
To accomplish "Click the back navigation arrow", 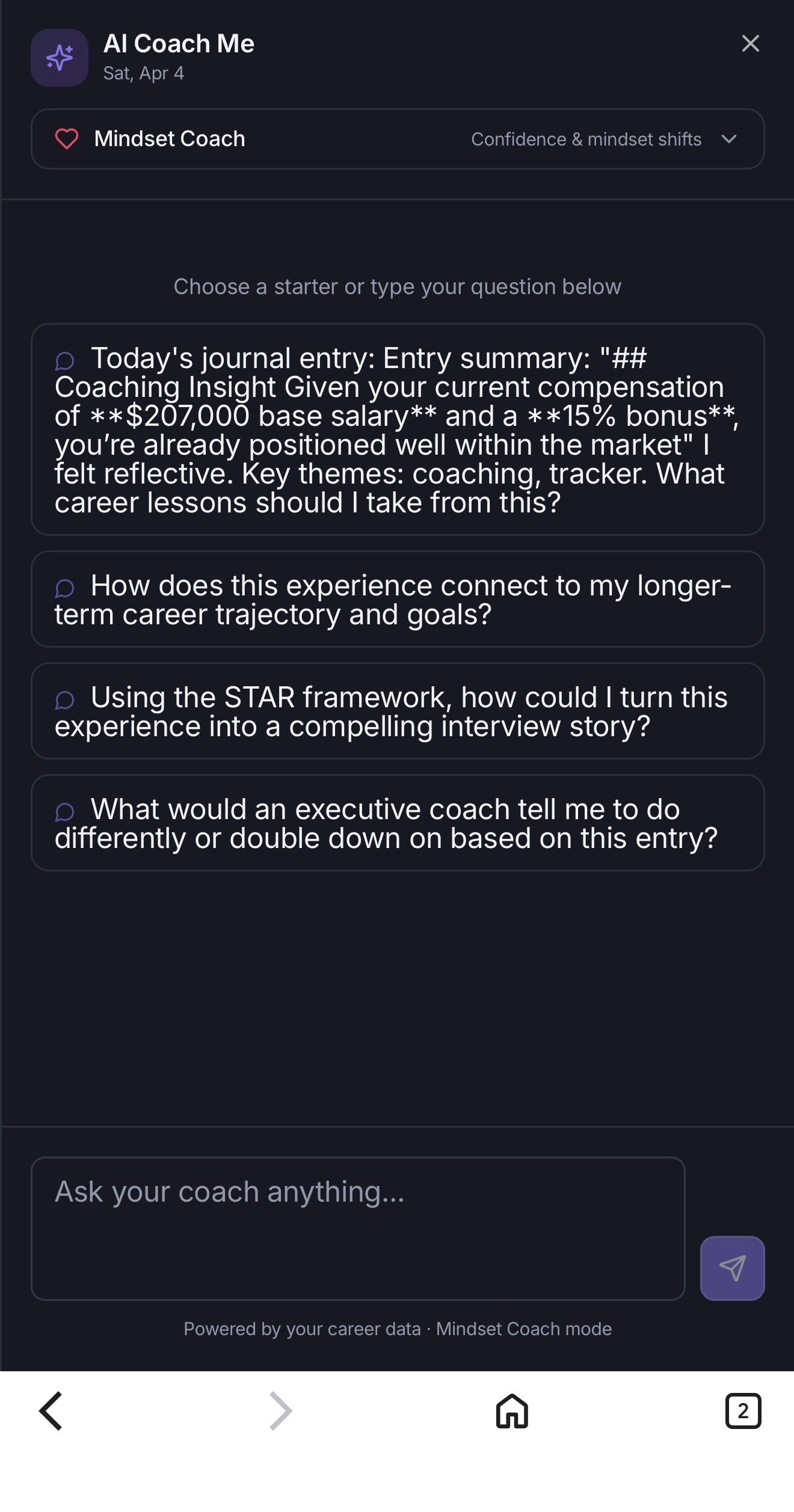I will tap(53, 1411).
